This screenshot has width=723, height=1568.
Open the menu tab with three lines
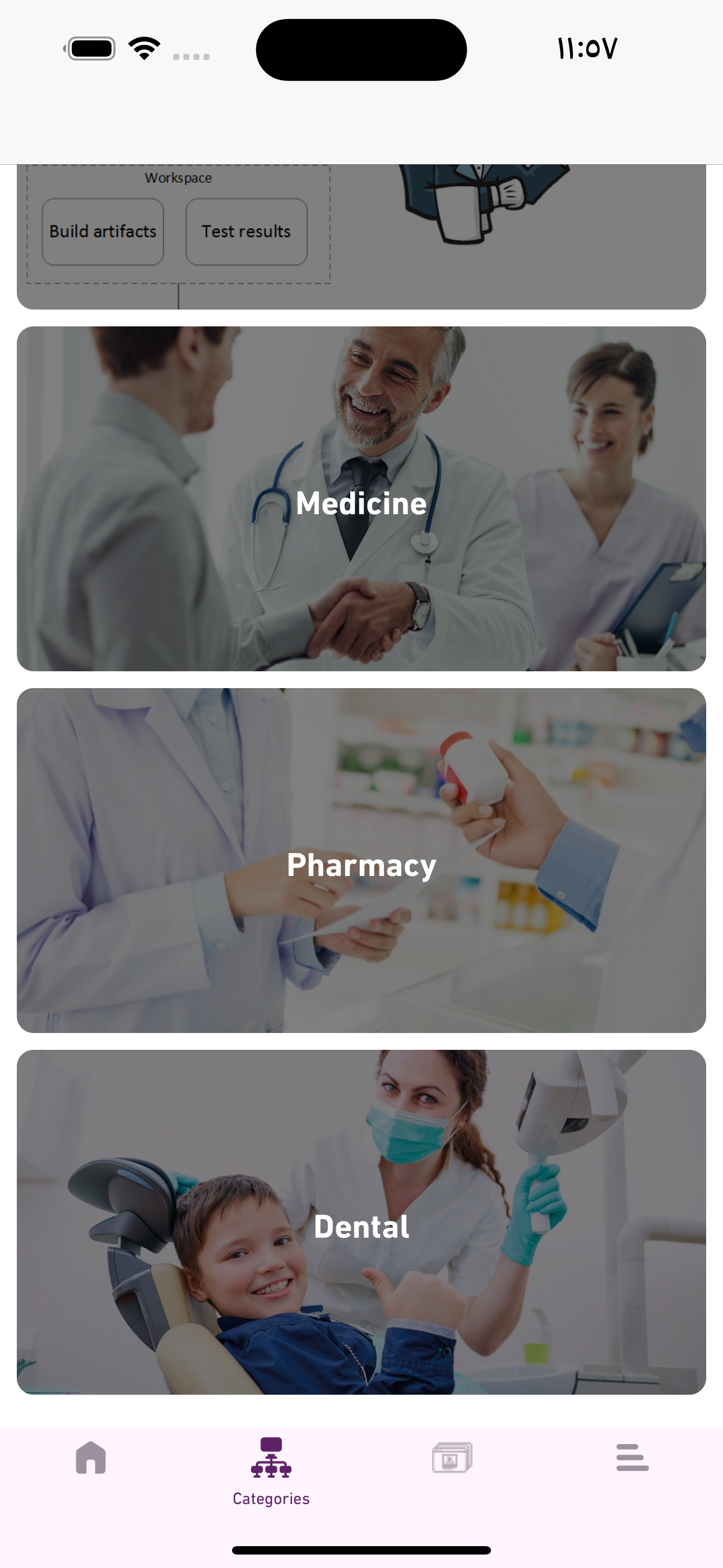tap(632, 1459)
